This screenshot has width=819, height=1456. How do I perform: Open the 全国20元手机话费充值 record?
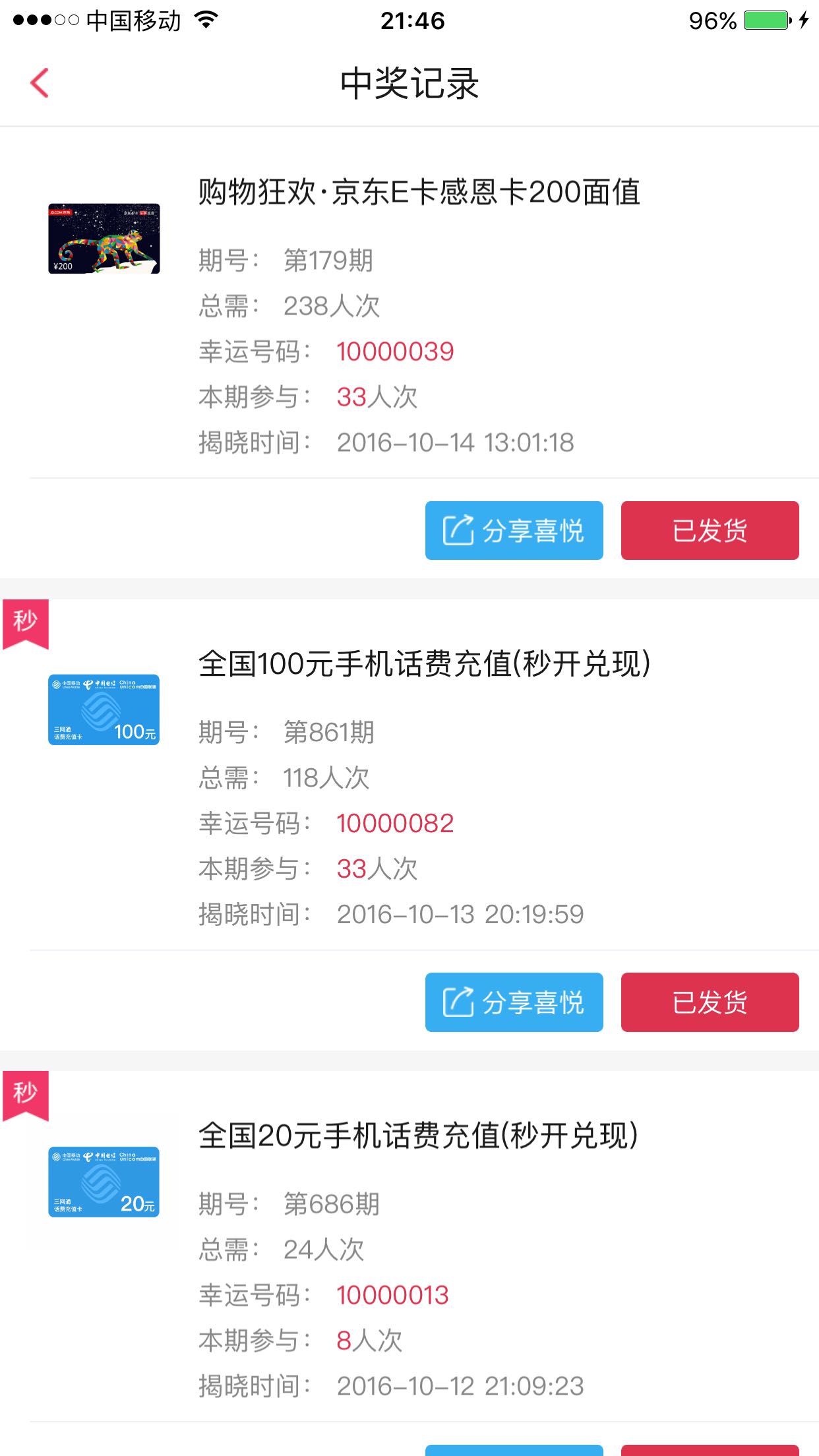(x=418, y=1136)
